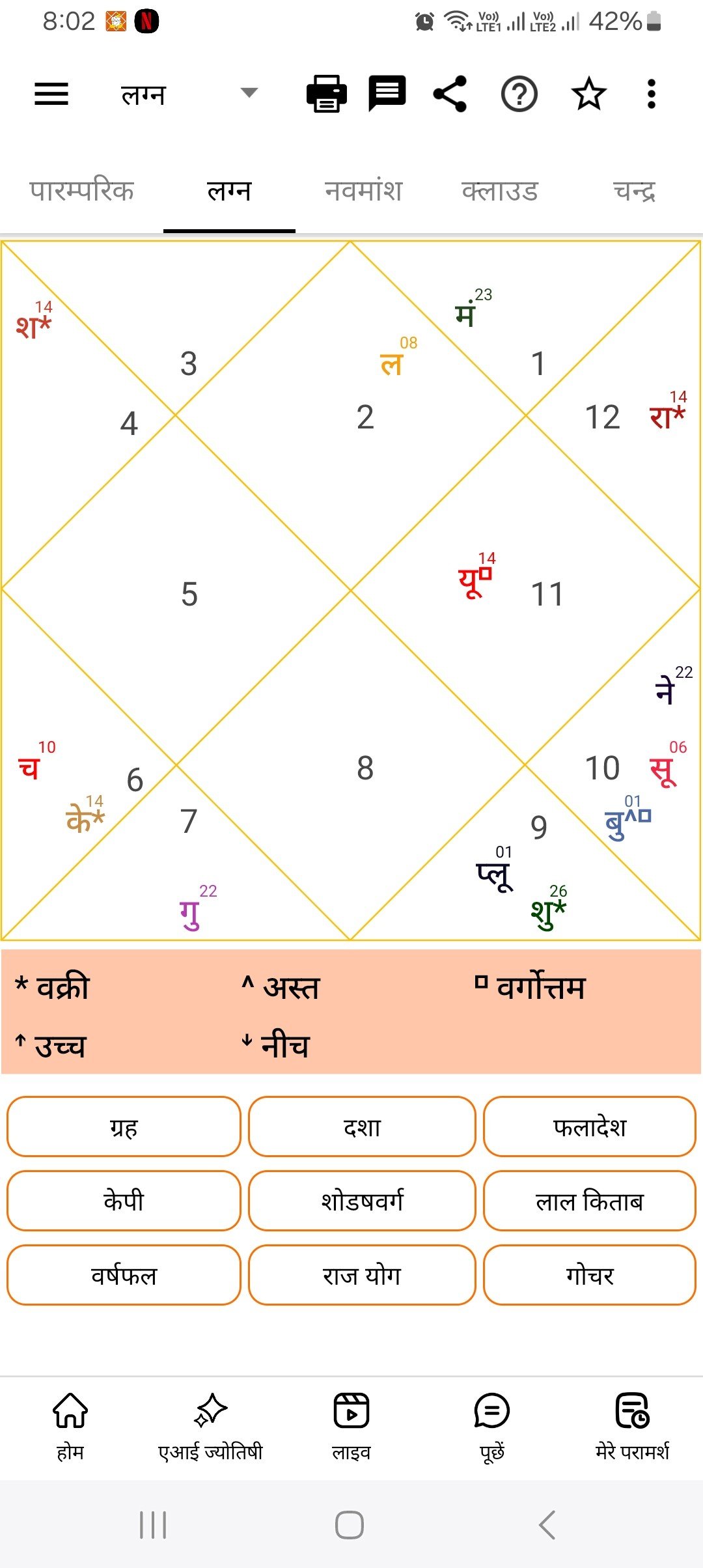
Task: Open the help question mark
Action: (519, 94)
